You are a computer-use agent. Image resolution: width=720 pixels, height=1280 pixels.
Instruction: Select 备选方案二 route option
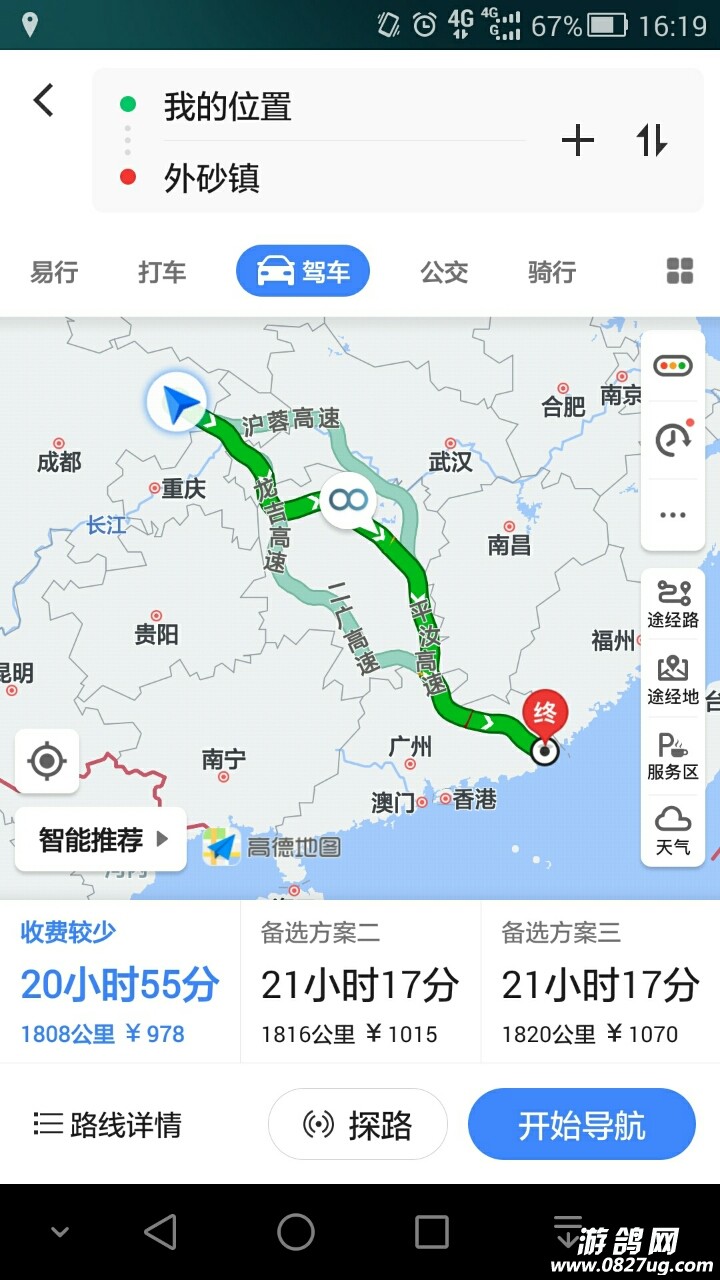click(360, 981)
